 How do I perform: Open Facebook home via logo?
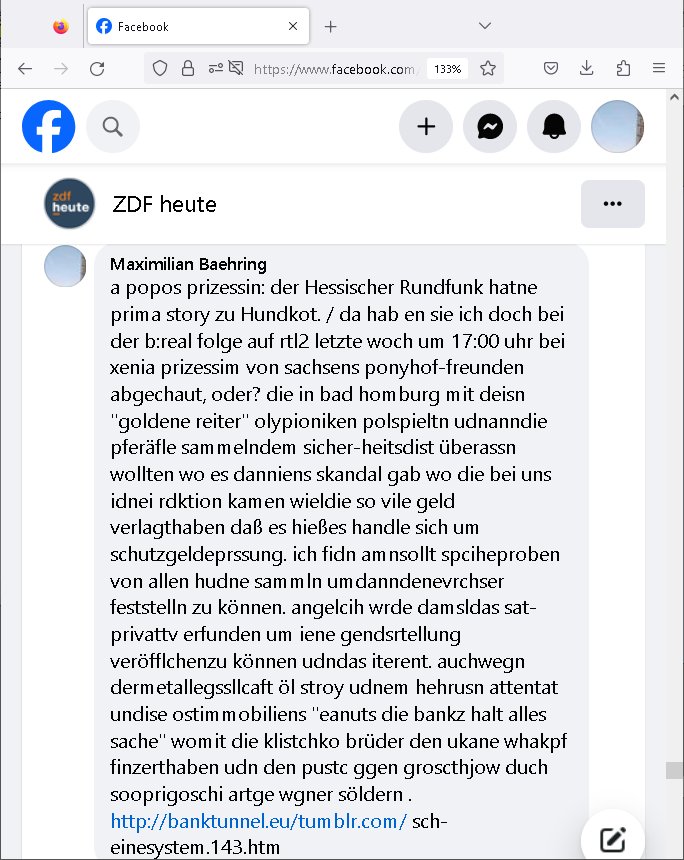click(48, 127)
